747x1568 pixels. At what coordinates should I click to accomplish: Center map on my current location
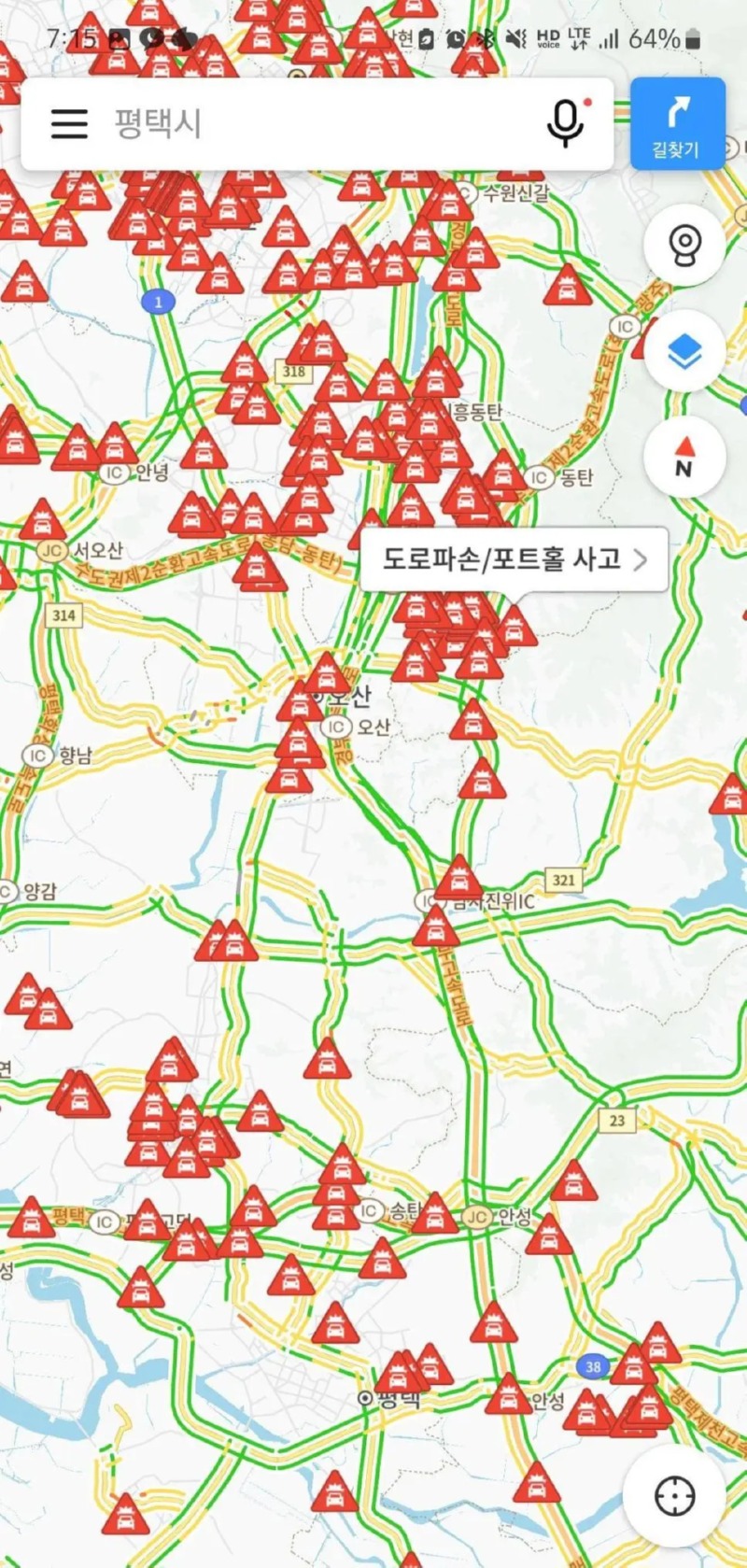click(x=674, y=1497)
